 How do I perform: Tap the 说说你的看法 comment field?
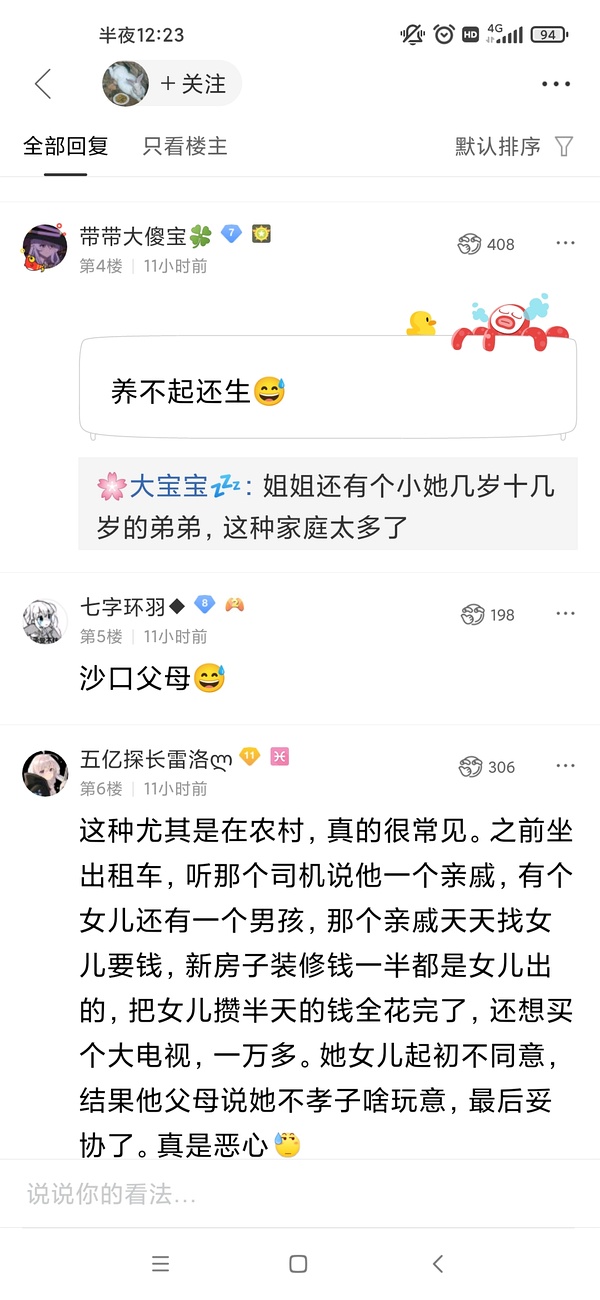click(x=300, y=1193)
